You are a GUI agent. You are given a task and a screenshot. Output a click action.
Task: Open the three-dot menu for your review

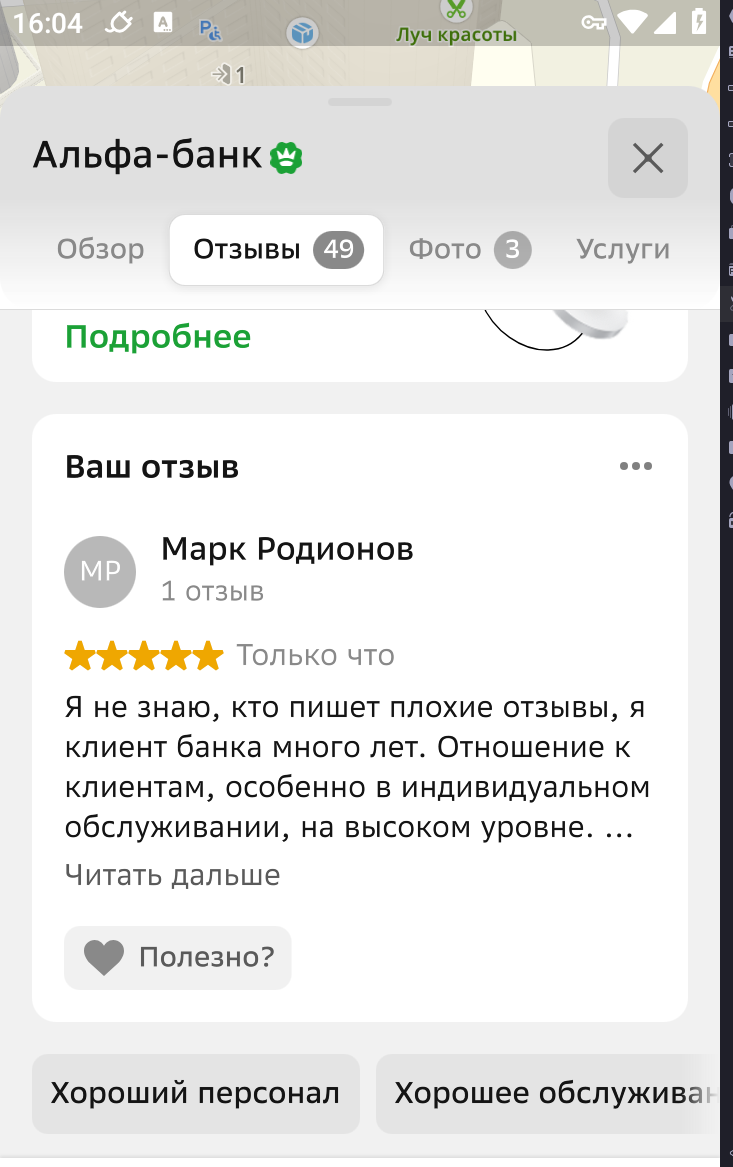[635, 466]
